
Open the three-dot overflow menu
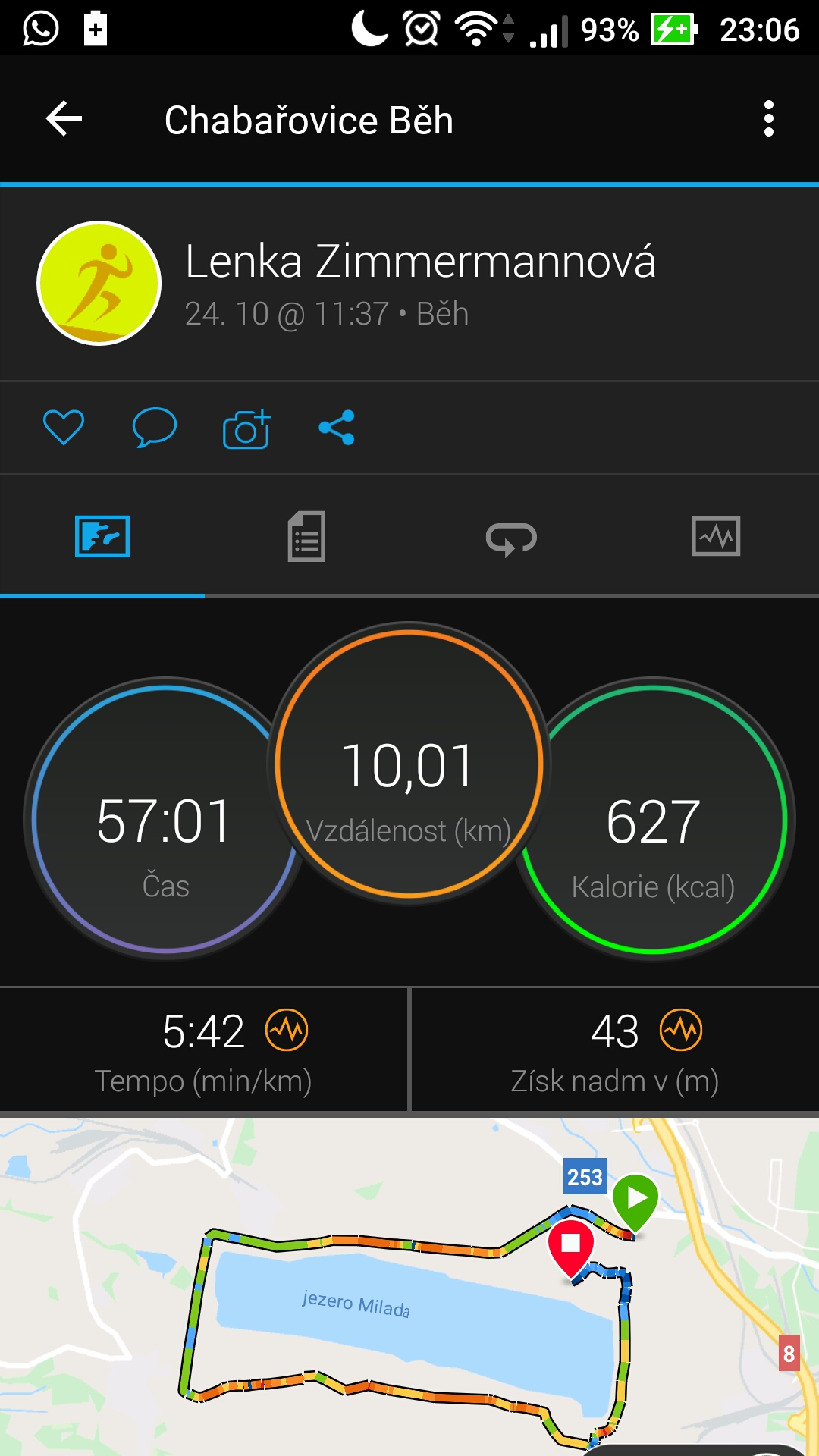pos(769,119)
